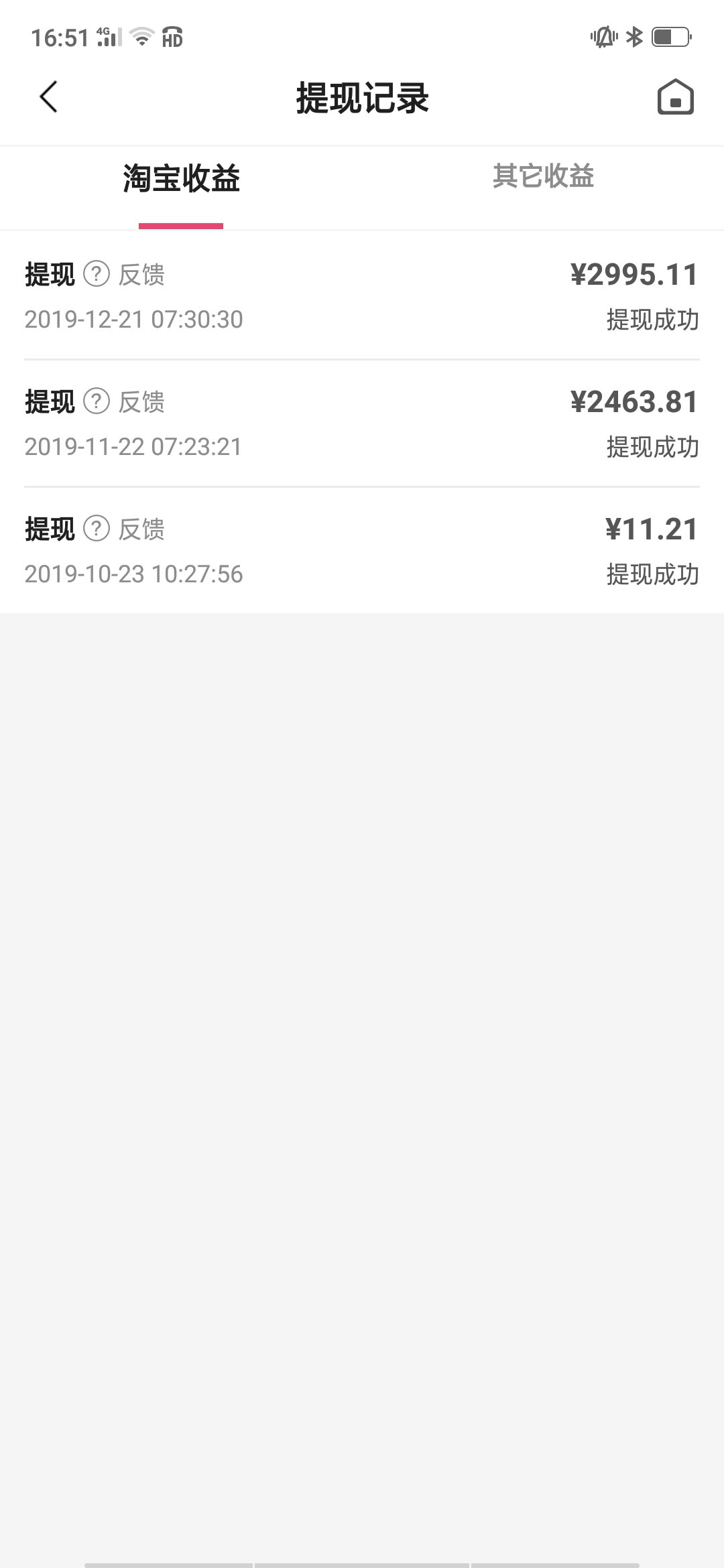
Task: Select the ¥2995.11 withdrawal record
Action: (362, 295)
